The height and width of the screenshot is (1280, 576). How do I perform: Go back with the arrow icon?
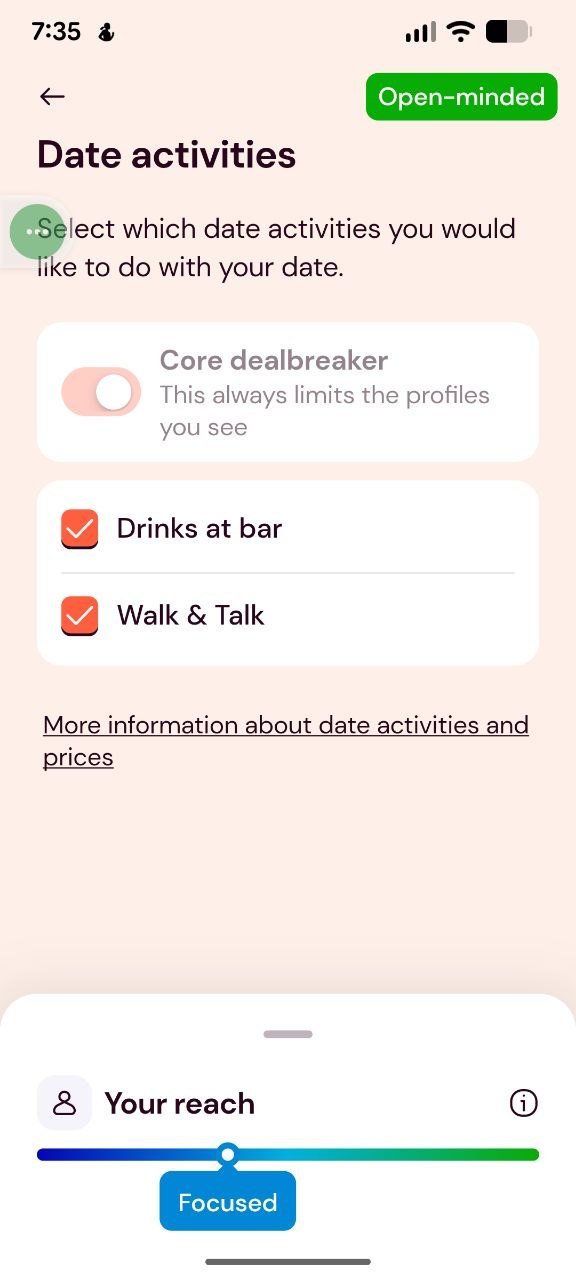coord(52,96)
